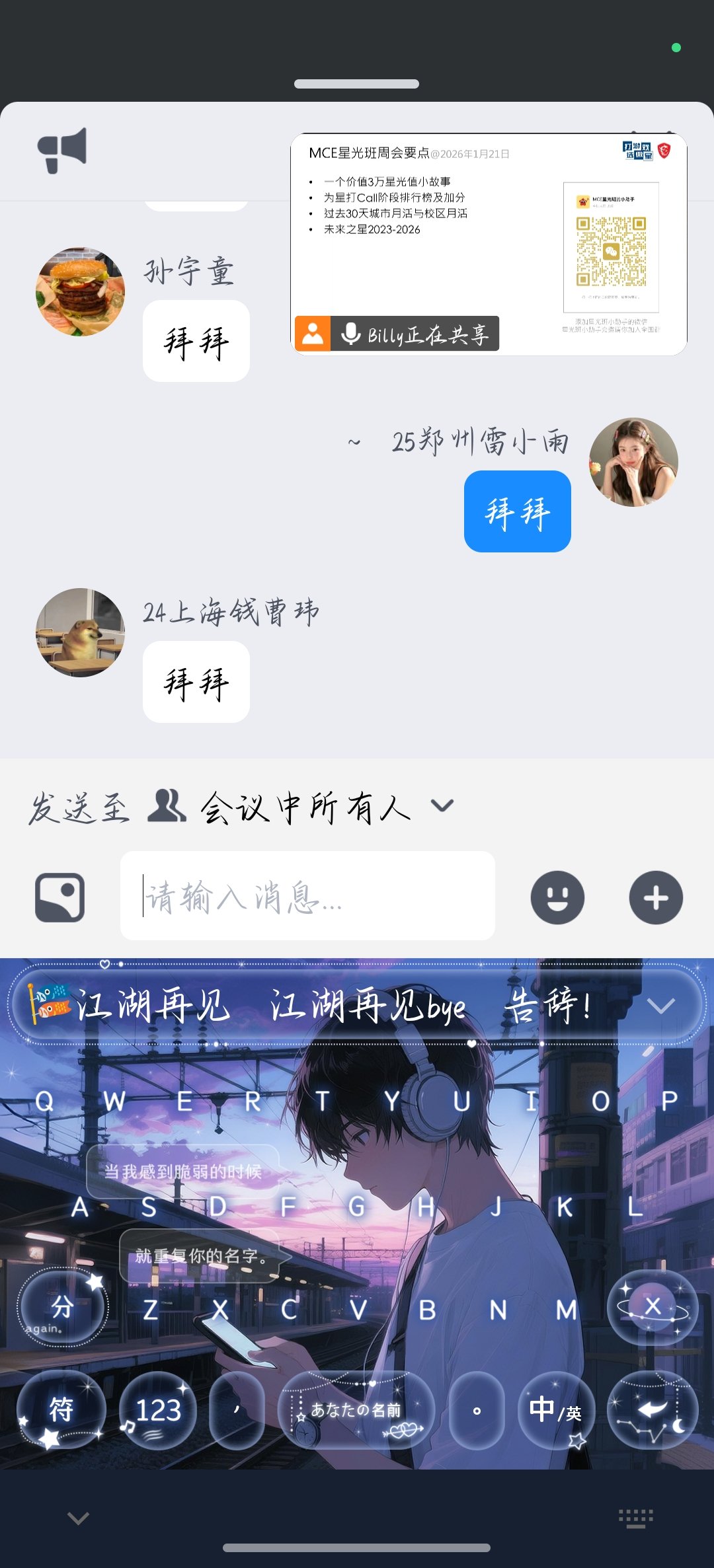Click the microphone icon on Billy's sharing banner
The image size is (714, 1568).
tap(351, 335)
